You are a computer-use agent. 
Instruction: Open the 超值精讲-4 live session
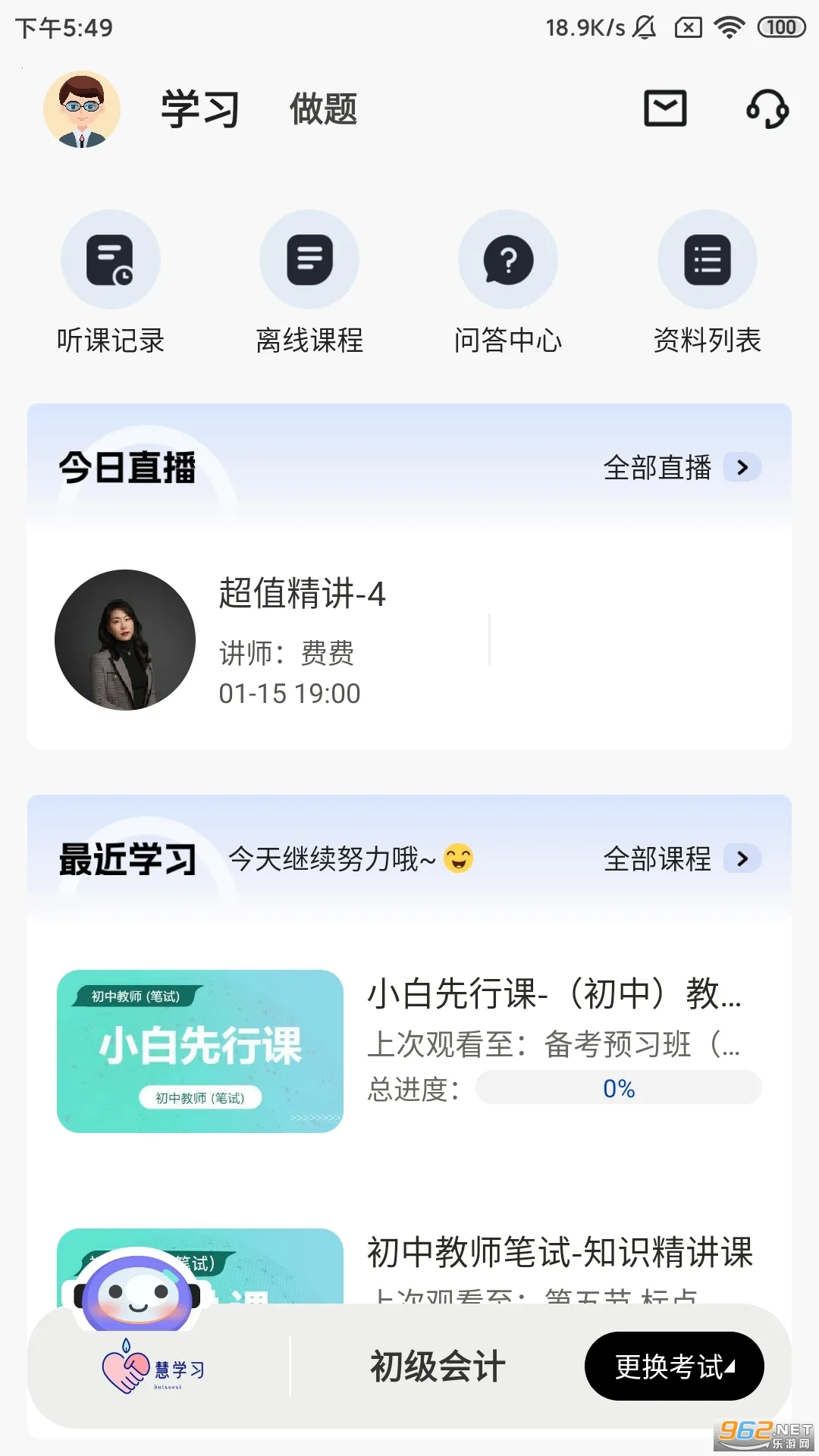[x=301, y=596]
